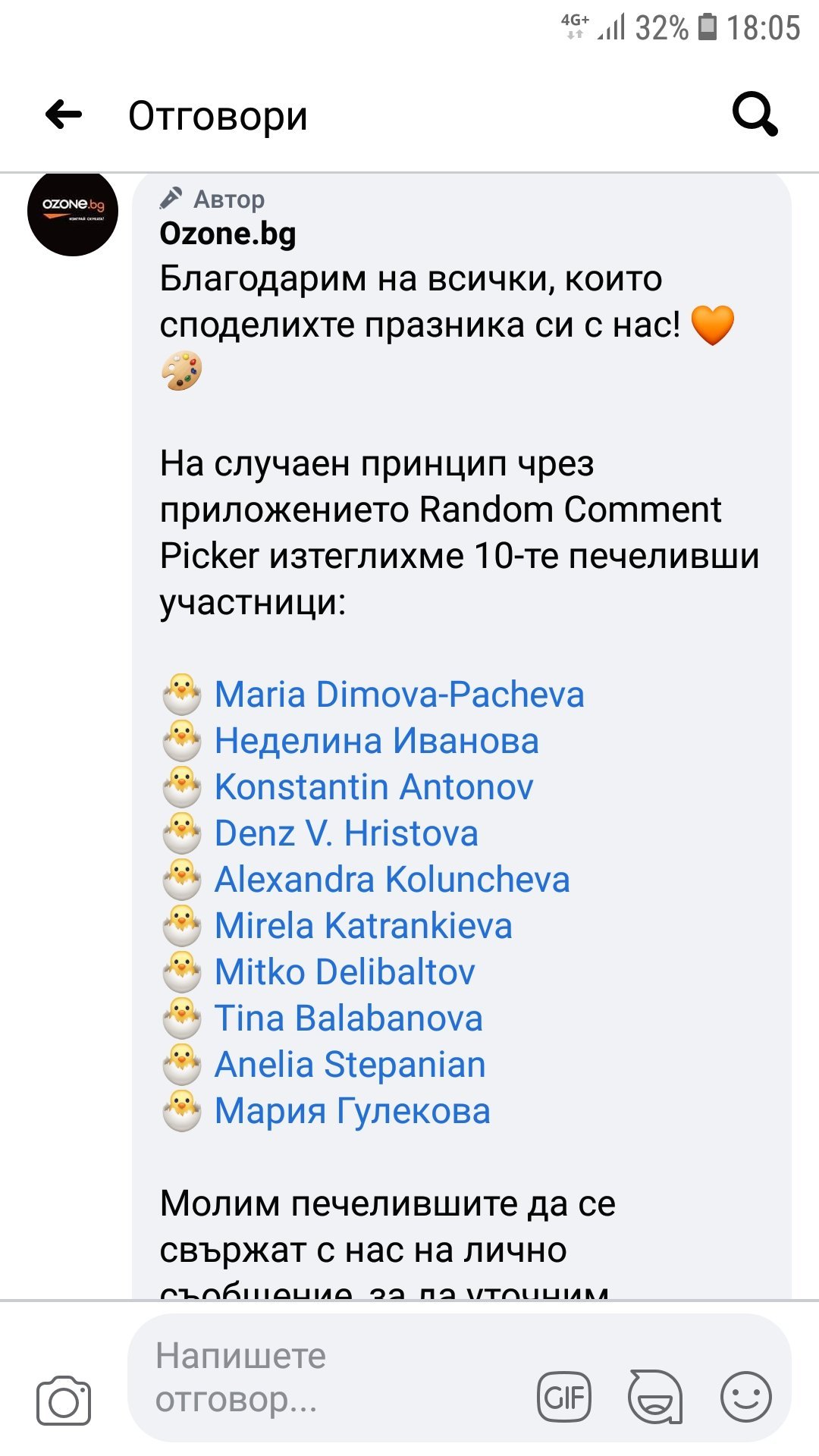Screen dimensions: 819x1456
Task: Open the GIF picker
Action: [564, 1397]
